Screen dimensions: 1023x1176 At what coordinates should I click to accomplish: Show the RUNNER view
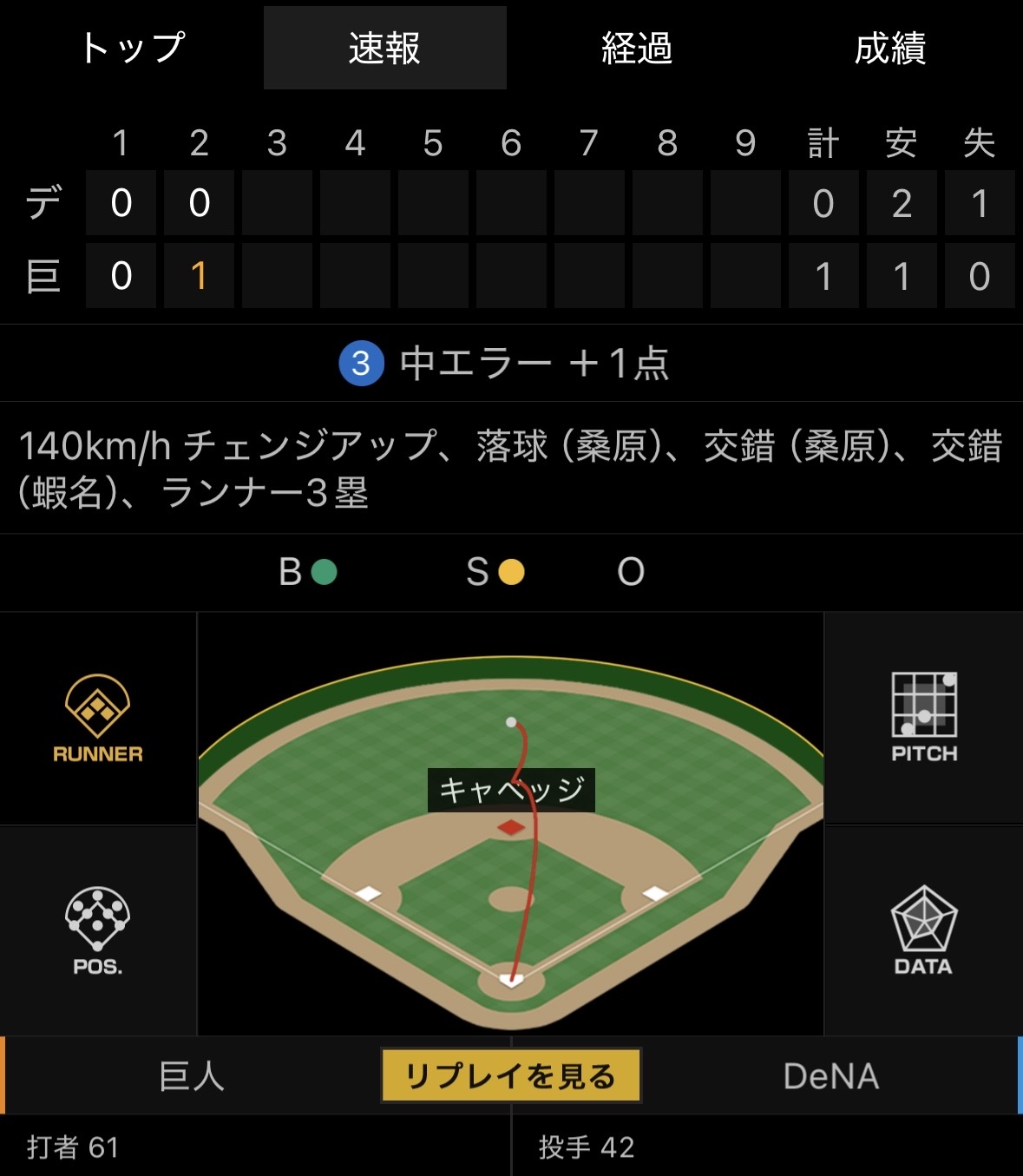coord(98,719)
